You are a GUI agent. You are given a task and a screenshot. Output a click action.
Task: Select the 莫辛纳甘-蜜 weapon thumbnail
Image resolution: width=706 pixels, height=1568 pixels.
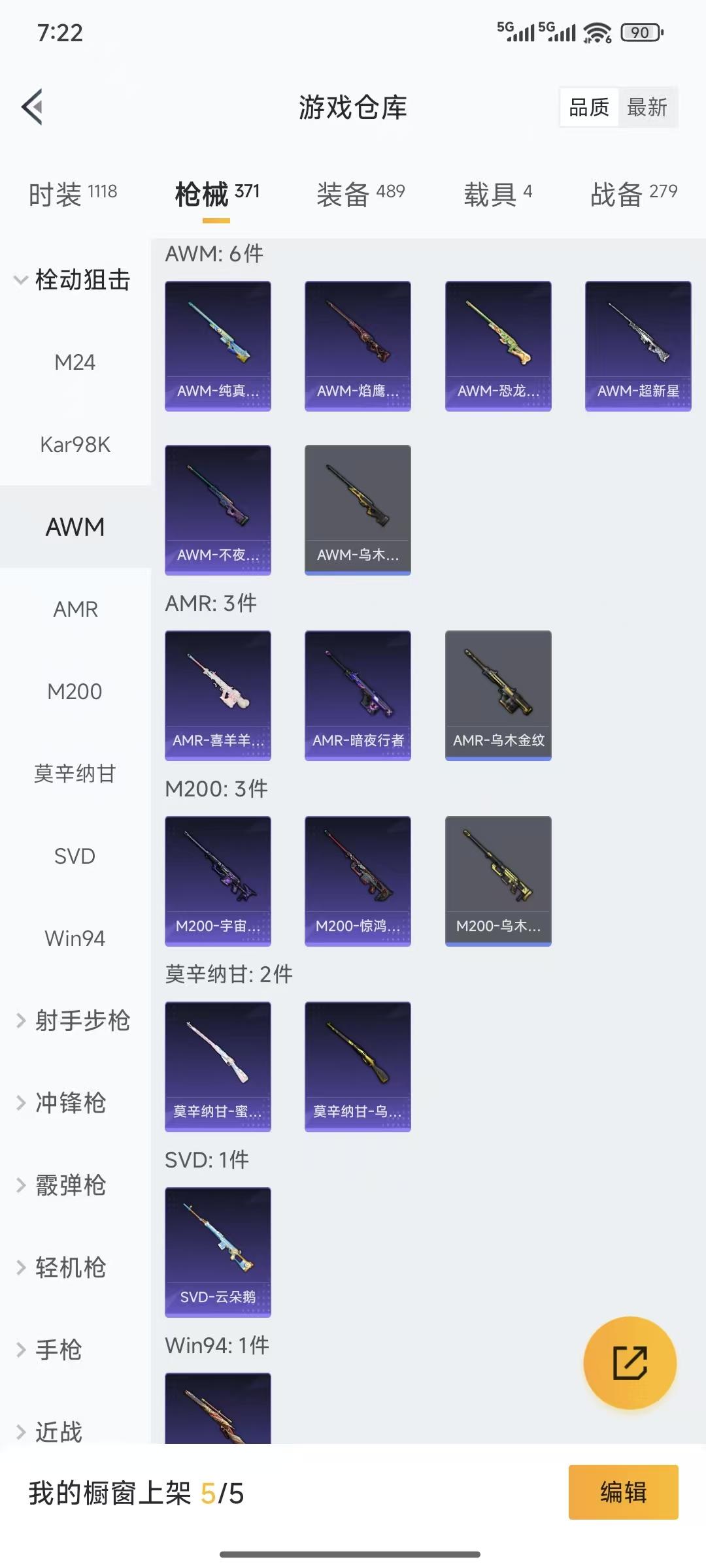(x=218, y=1065)
